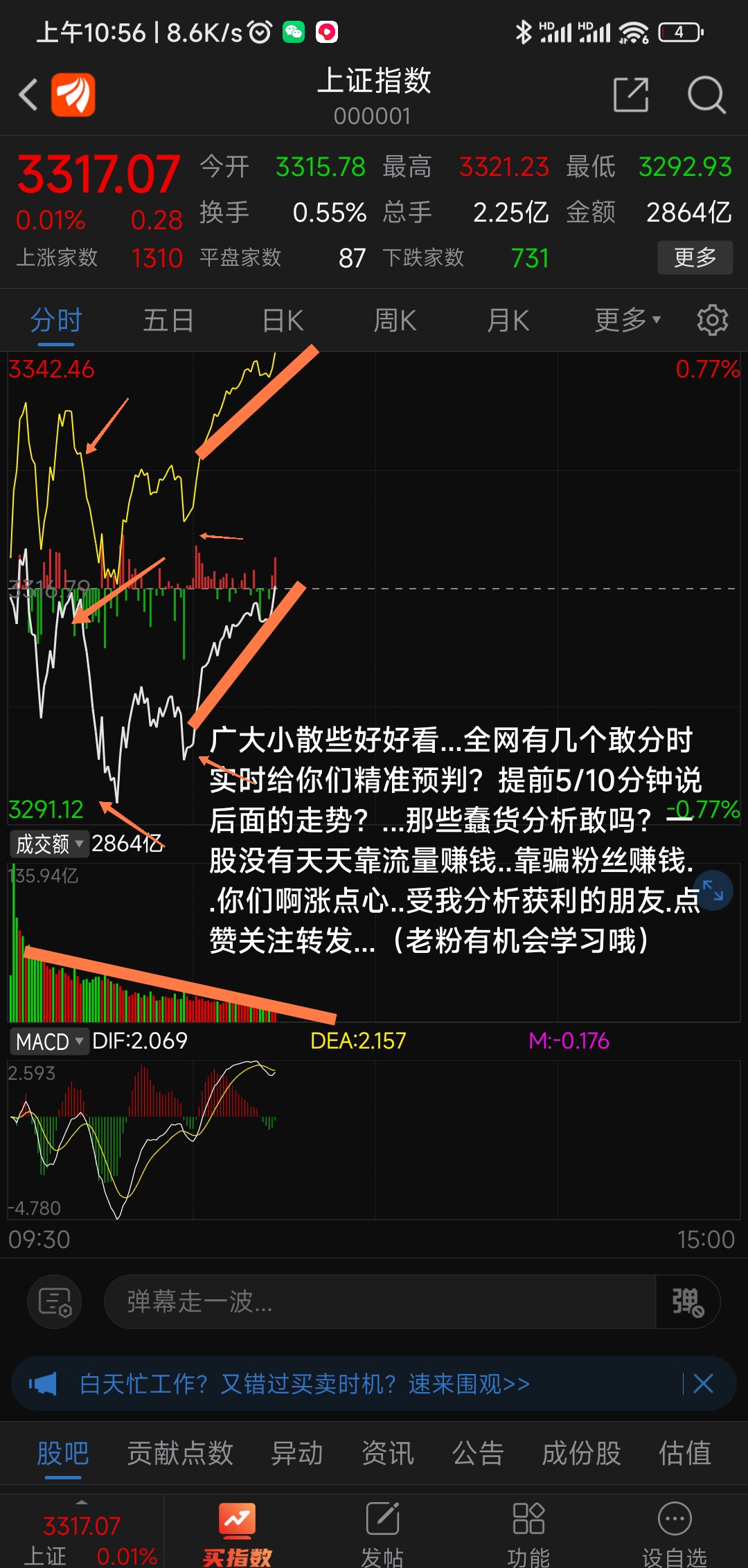This screenshot has height=1568, width=748.
Task: Toggle the 弹 bullet comments switch
Action: point(688,1301)
